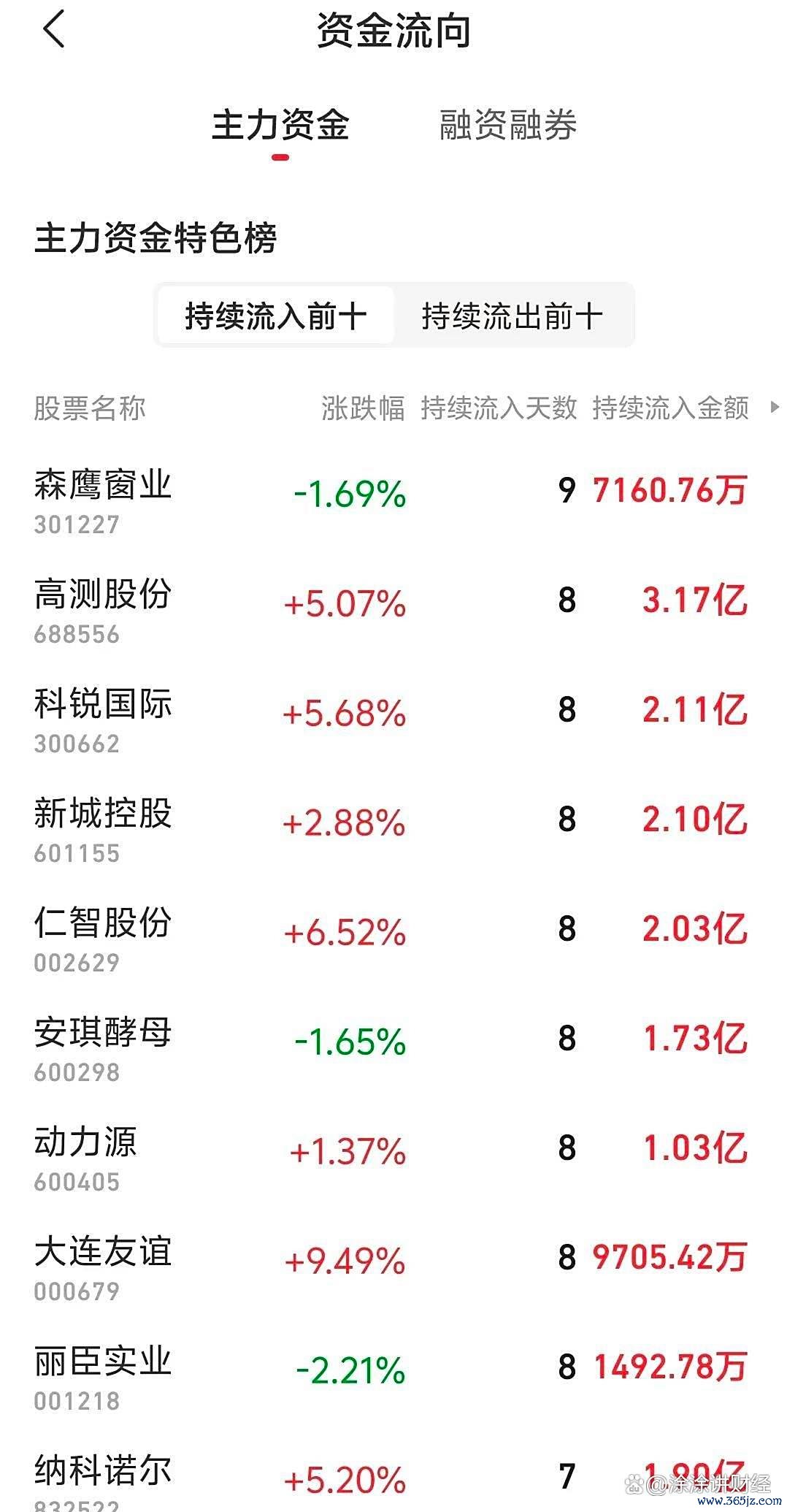Select the 主力资金 tab

pyautogui.click(x=280, y=125)
